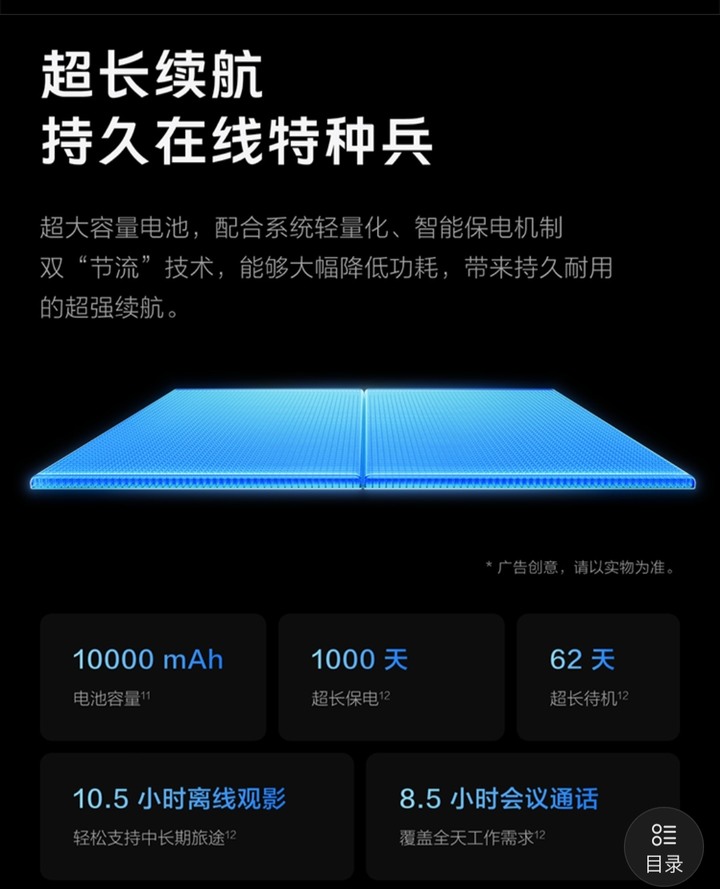
Task: Open the 目录 floating contents button
Action: 663,847
